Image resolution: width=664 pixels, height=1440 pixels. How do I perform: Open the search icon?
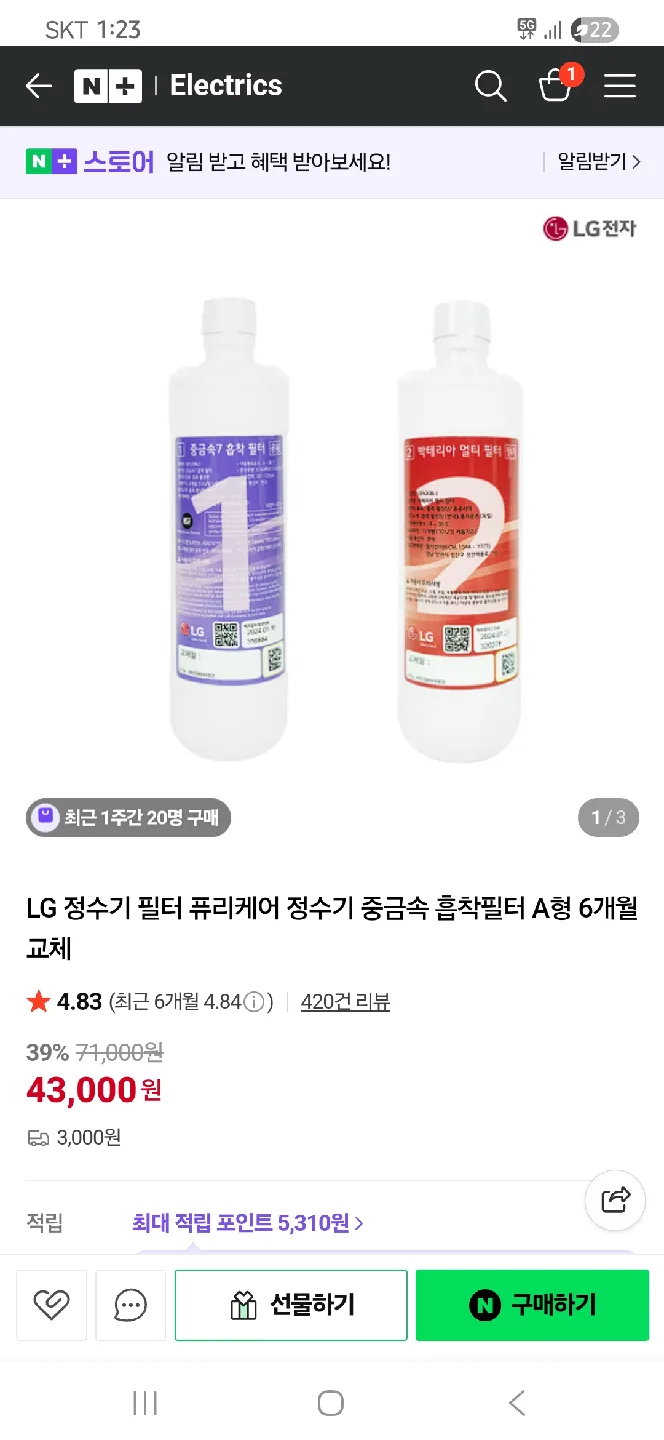490,86
